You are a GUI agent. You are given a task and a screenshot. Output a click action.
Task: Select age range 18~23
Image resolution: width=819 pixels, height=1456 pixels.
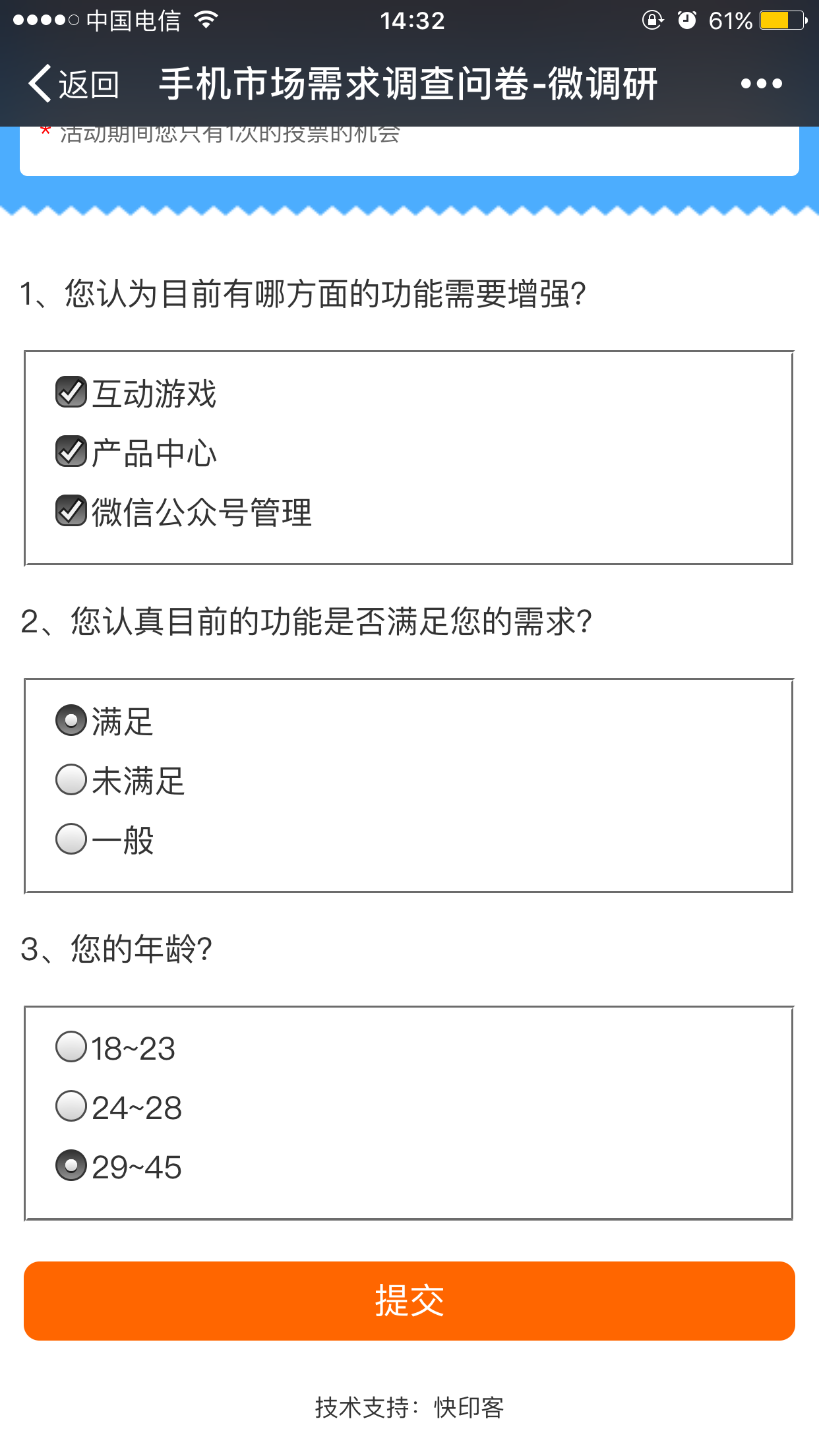click(x=71, y=1047)
